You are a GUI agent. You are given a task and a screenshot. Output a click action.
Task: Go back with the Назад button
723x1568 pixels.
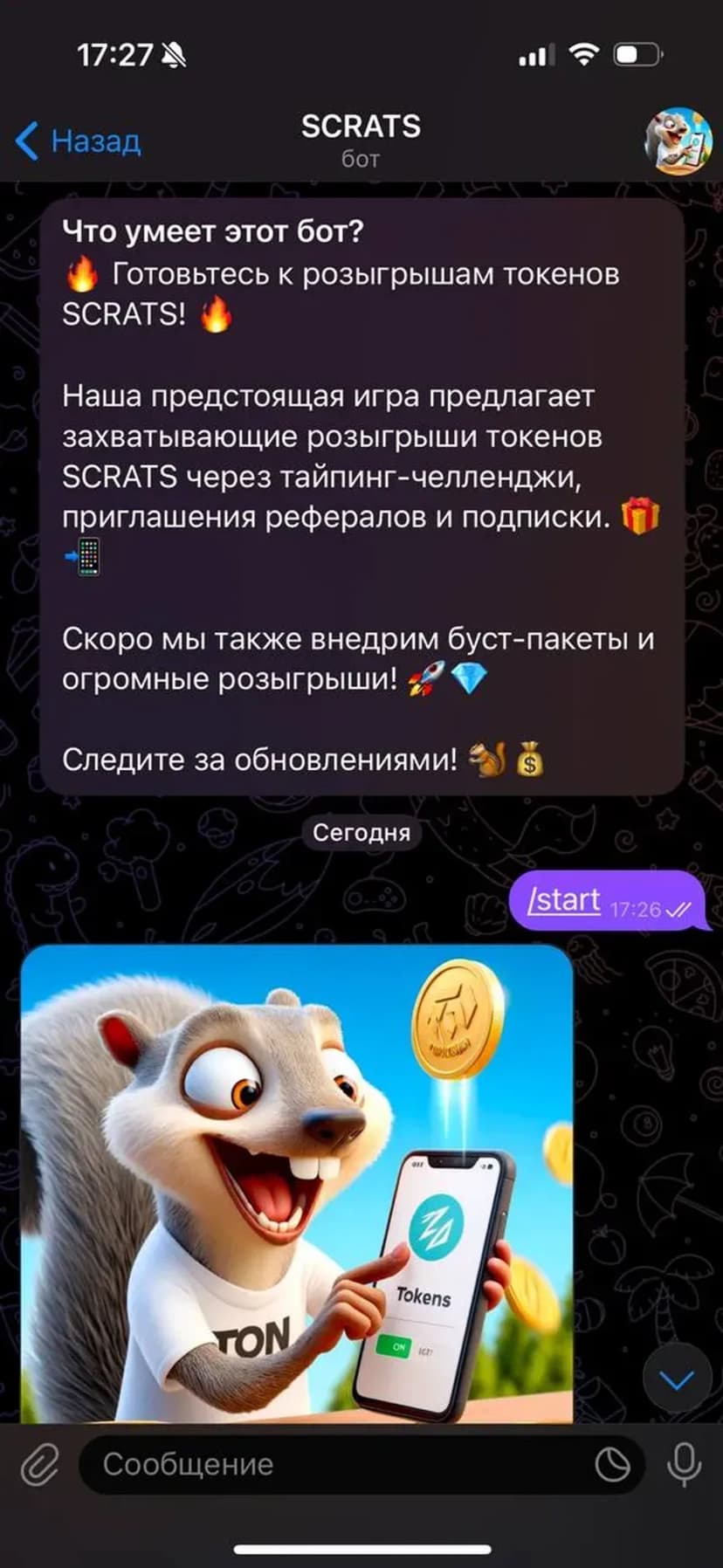tap(79, 141)
